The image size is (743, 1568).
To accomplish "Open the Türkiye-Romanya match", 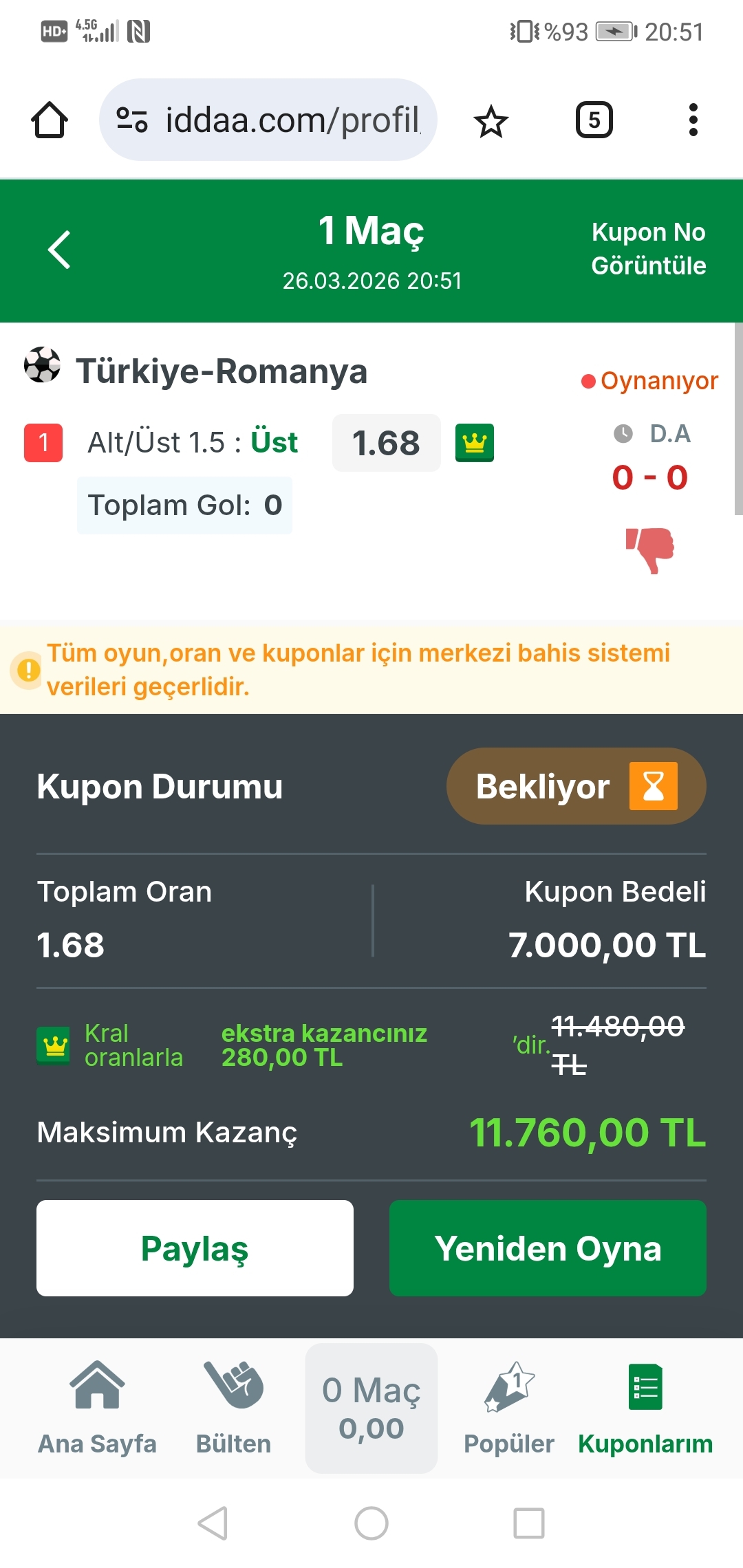I will [222, 371].
